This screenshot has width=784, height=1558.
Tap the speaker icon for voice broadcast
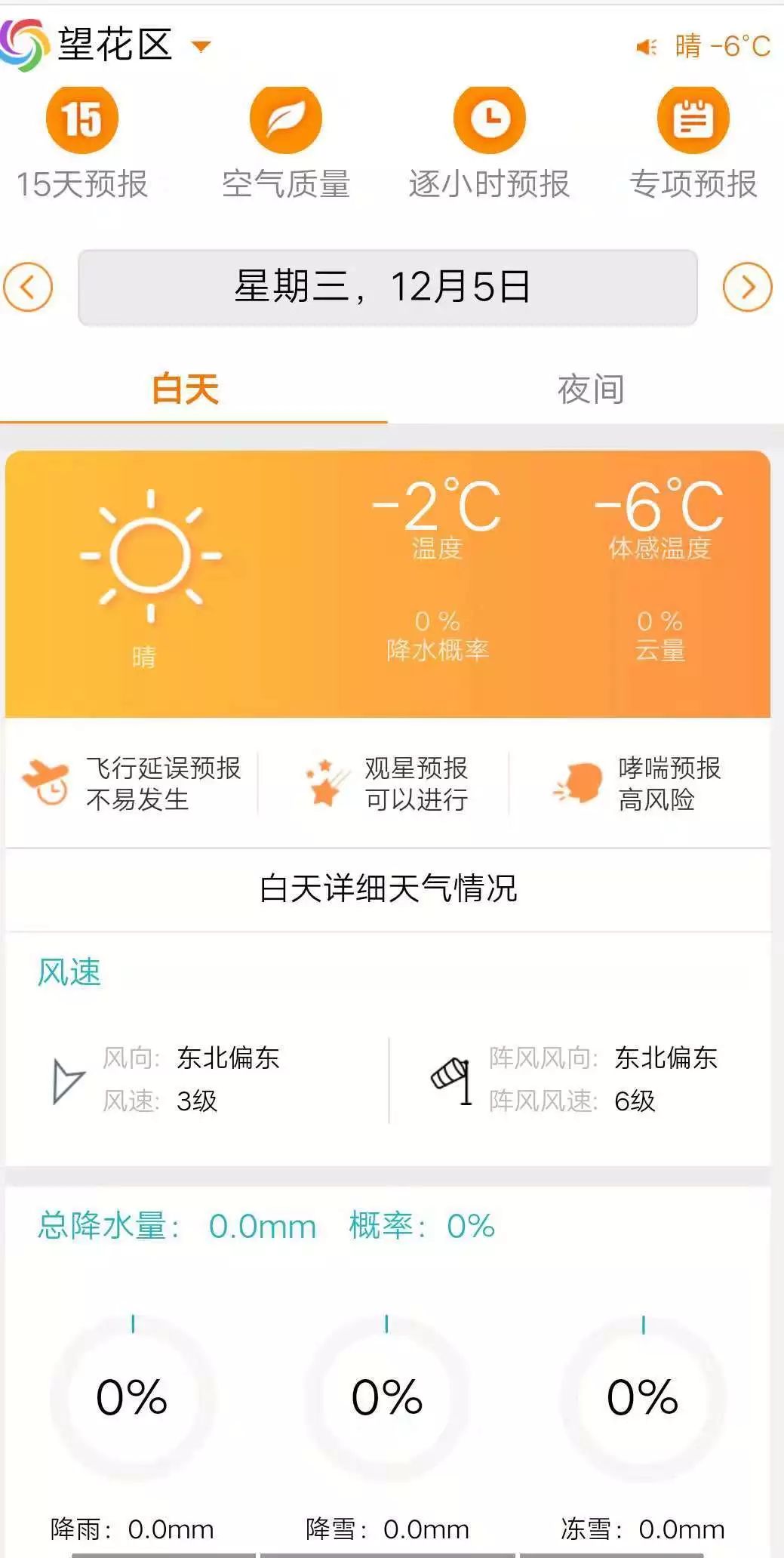[646, 48]
